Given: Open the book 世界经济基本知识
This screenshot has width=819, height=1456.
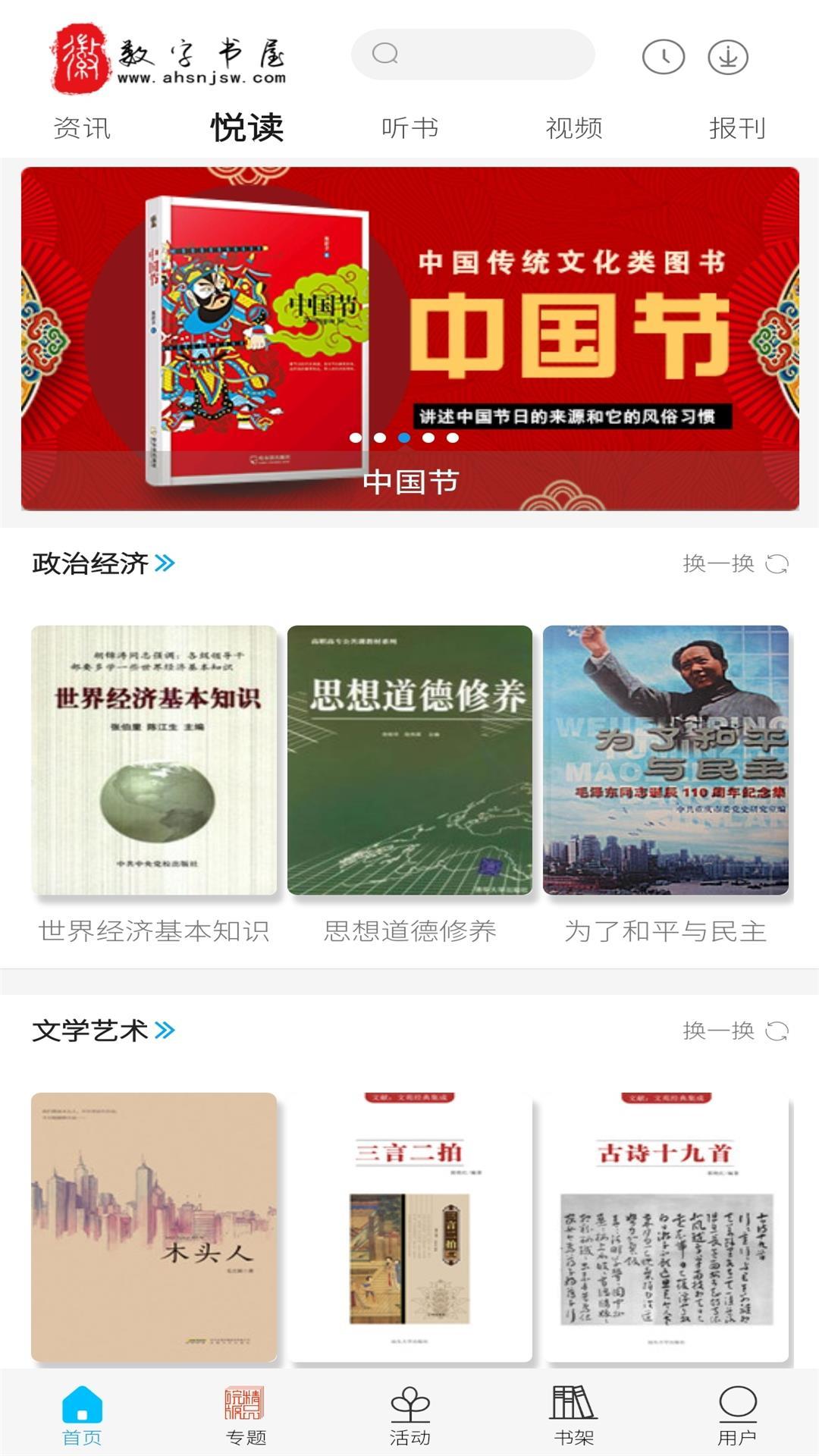Looking at the screenshot, I should click(x=154, y=760).
